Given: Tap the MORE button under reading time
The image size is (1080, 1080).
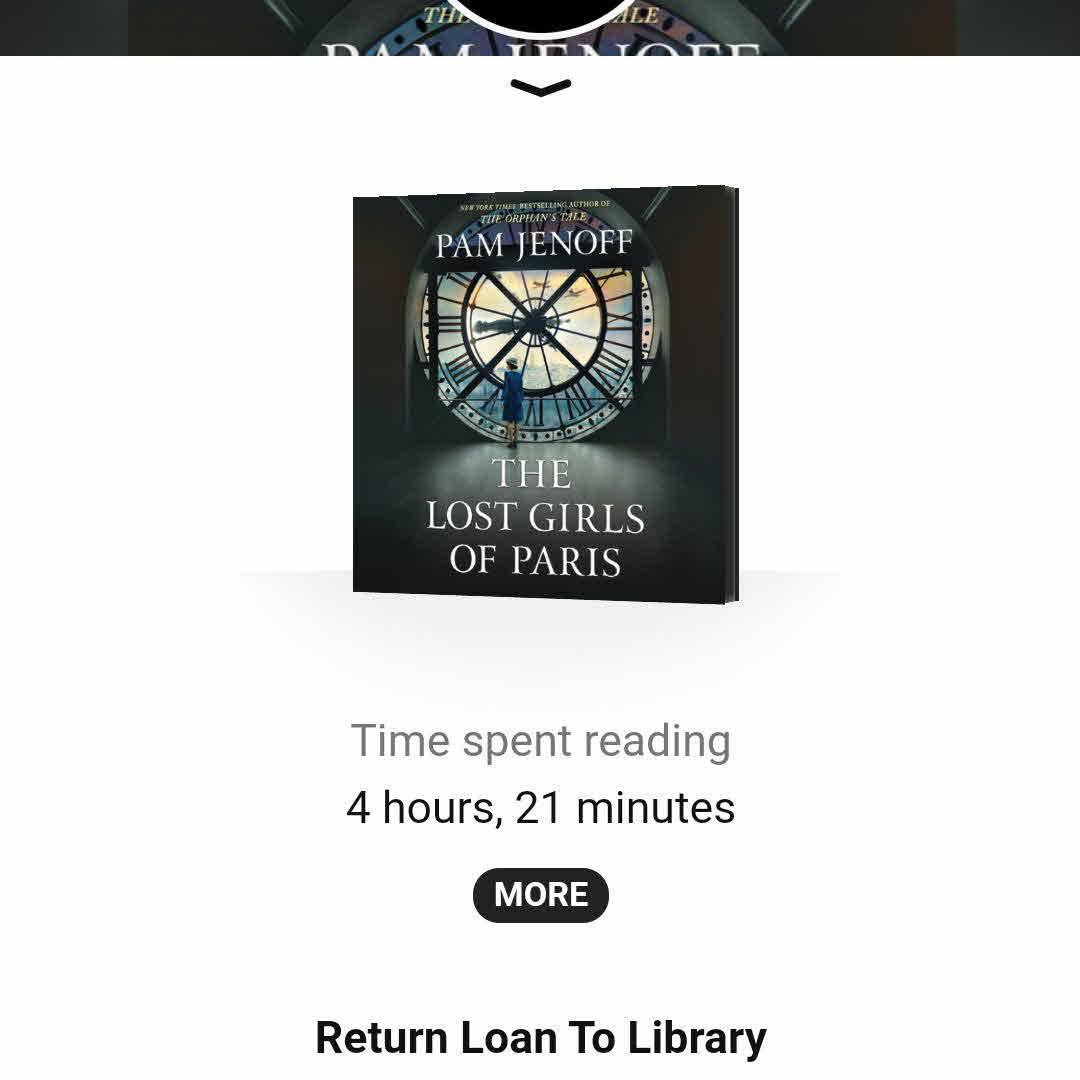Looking at the screenshot, I should (x=540, y=895).
